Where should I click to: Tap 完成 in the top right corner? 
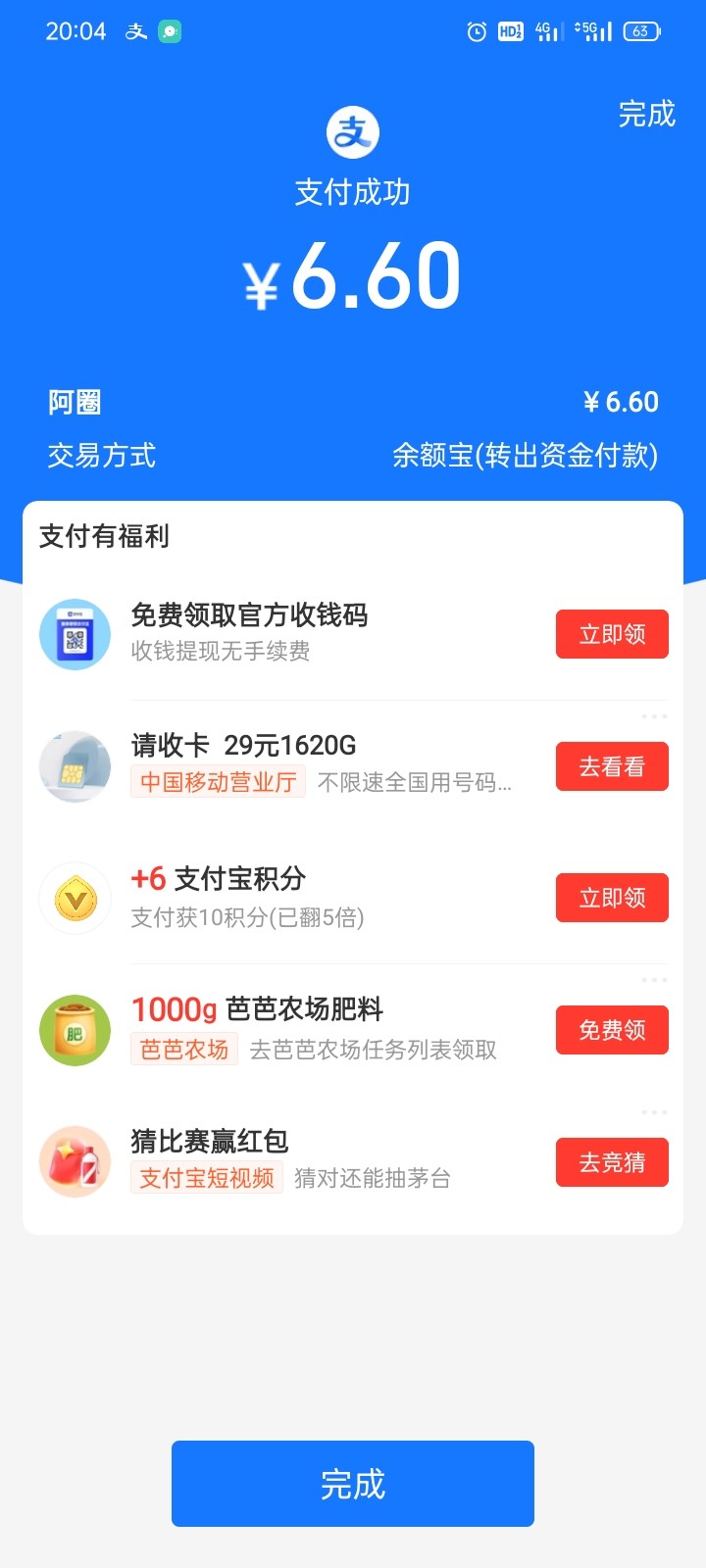coord(646,114)
